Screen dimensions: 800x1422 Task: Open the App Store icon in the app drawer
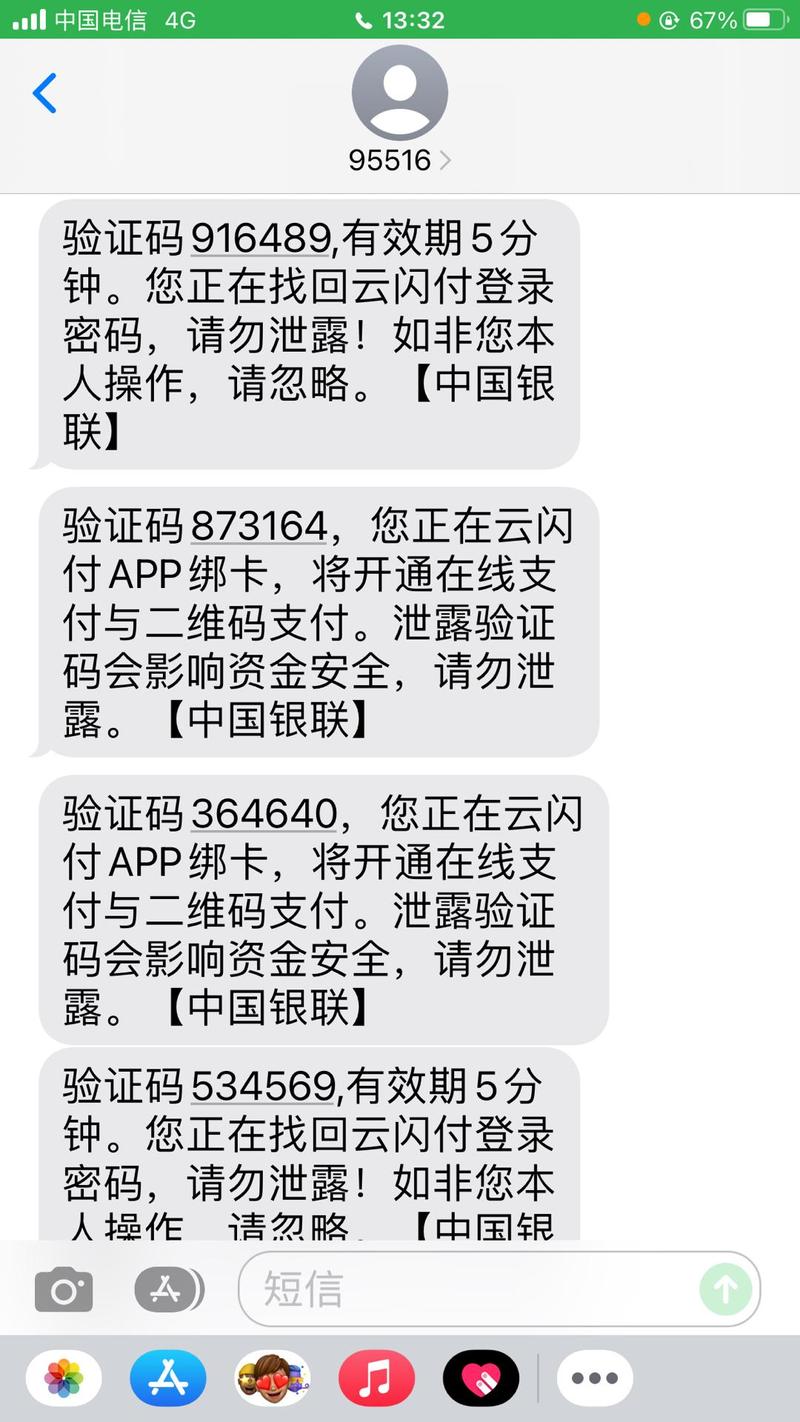(x=167, y=1377)
